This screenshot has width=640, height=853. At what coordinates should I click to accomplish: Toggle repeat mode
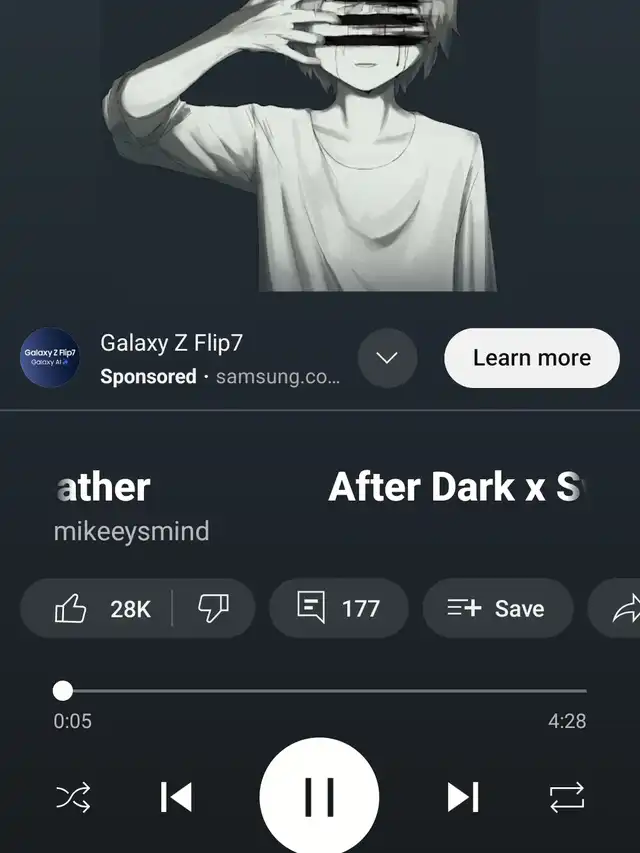point(566,797)
